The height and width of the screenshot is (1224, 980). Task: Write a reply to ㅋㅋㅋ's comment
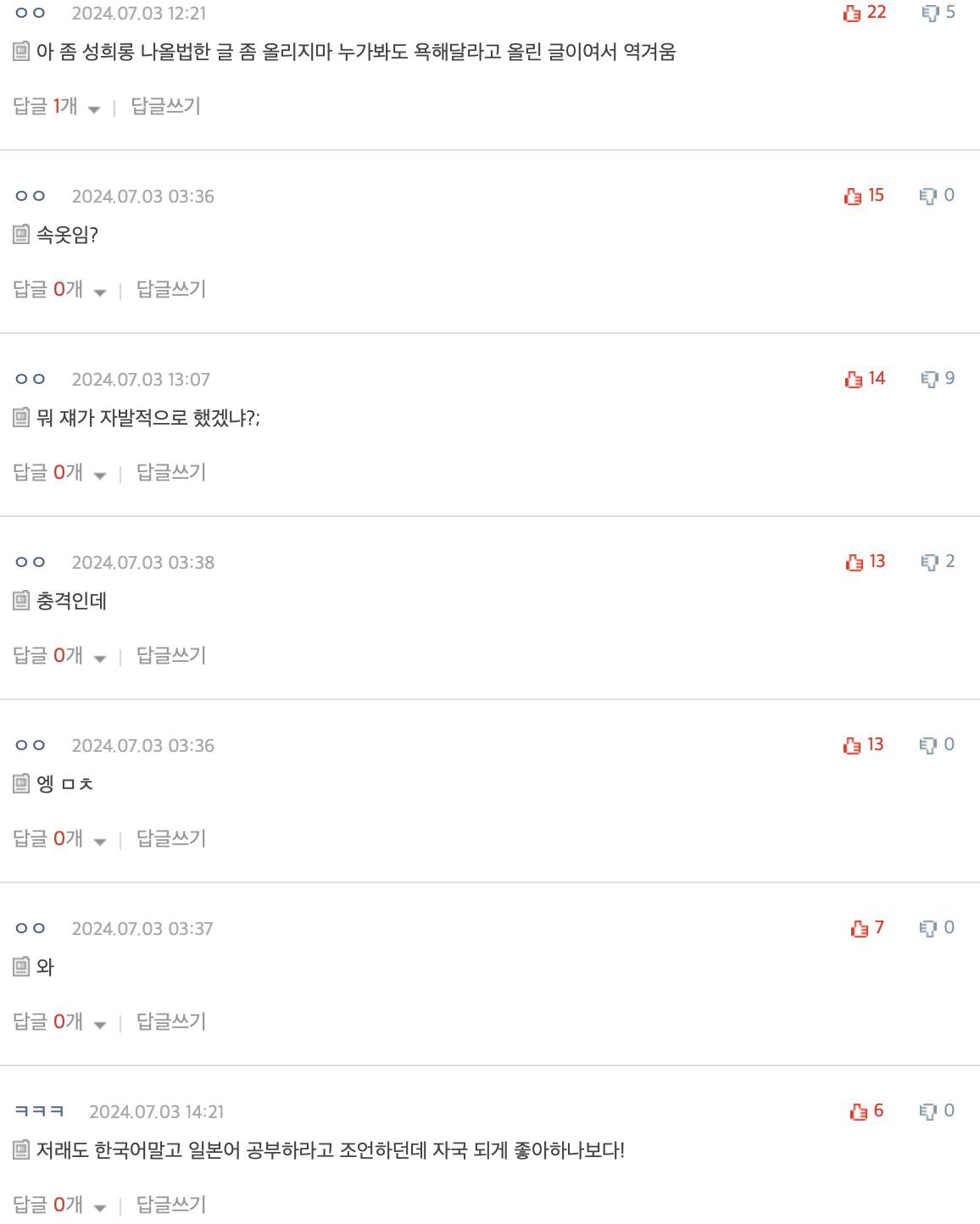(171, 1205)
